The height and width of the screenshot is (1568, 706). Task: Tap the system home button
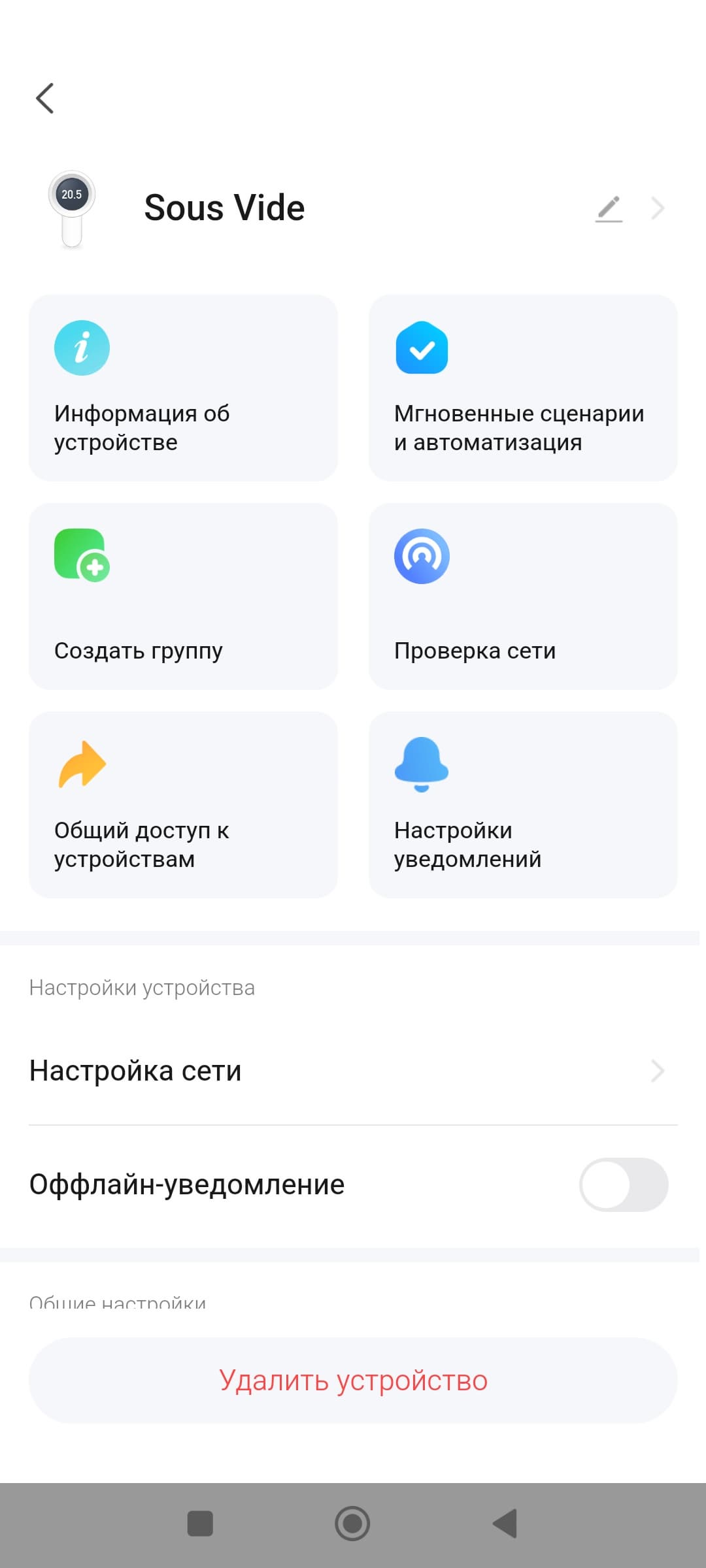[x=352, y=1524]
